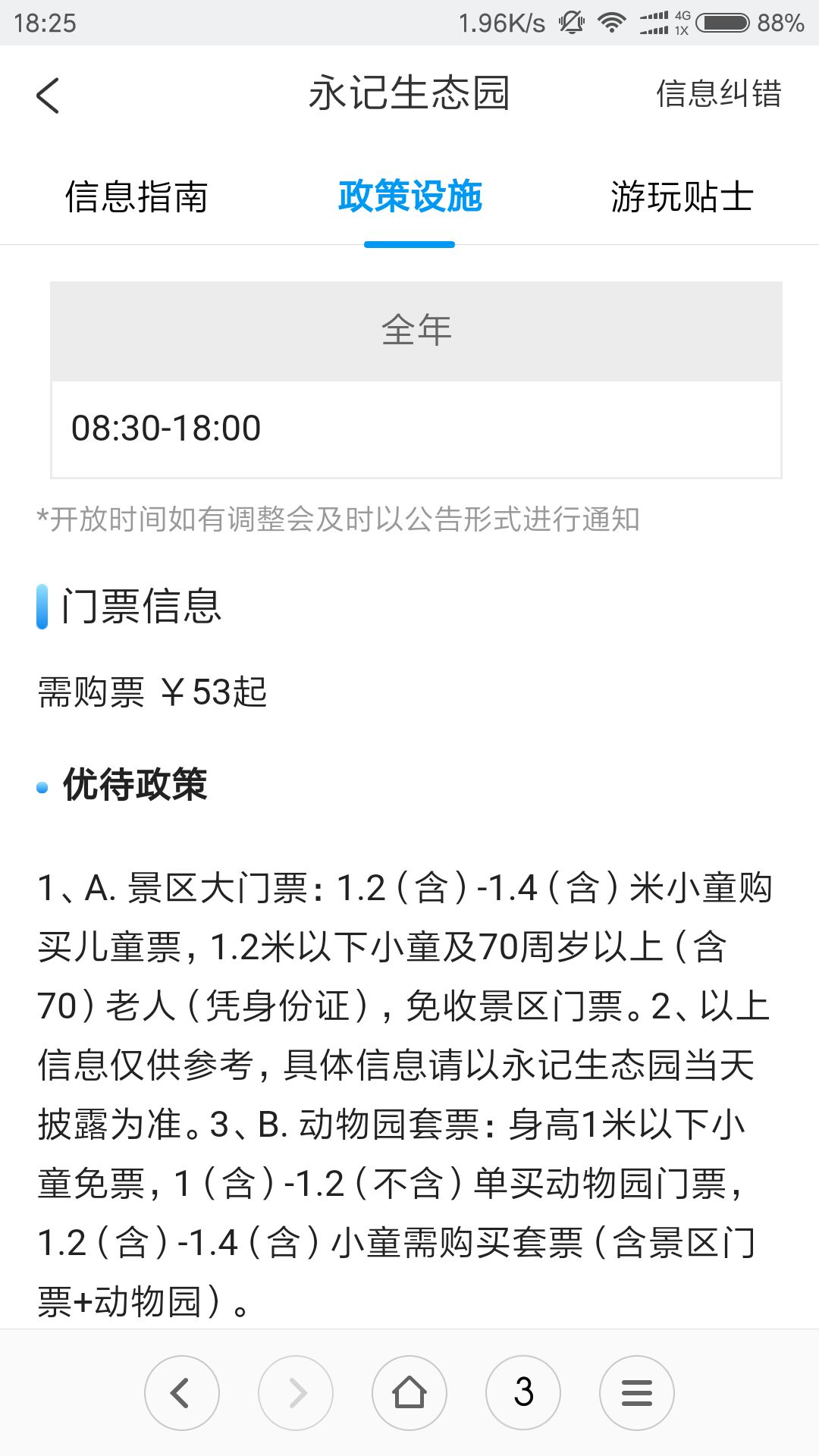Open 信息纠错 to report incorrect info

click(x=718, y=94)
